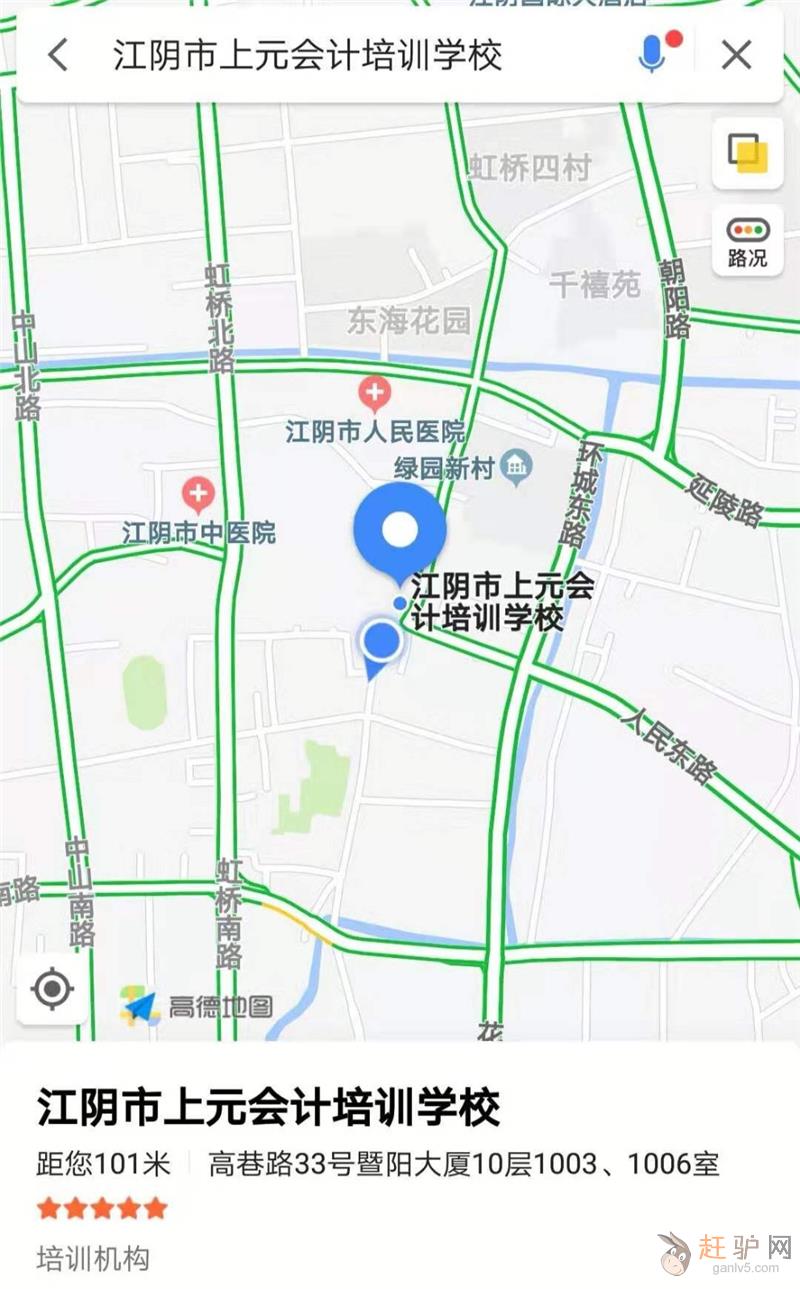This screenshot has width=800, height=1289.
Task: Select the 江阴市人民医院 hospital marker
Action: 375,395
